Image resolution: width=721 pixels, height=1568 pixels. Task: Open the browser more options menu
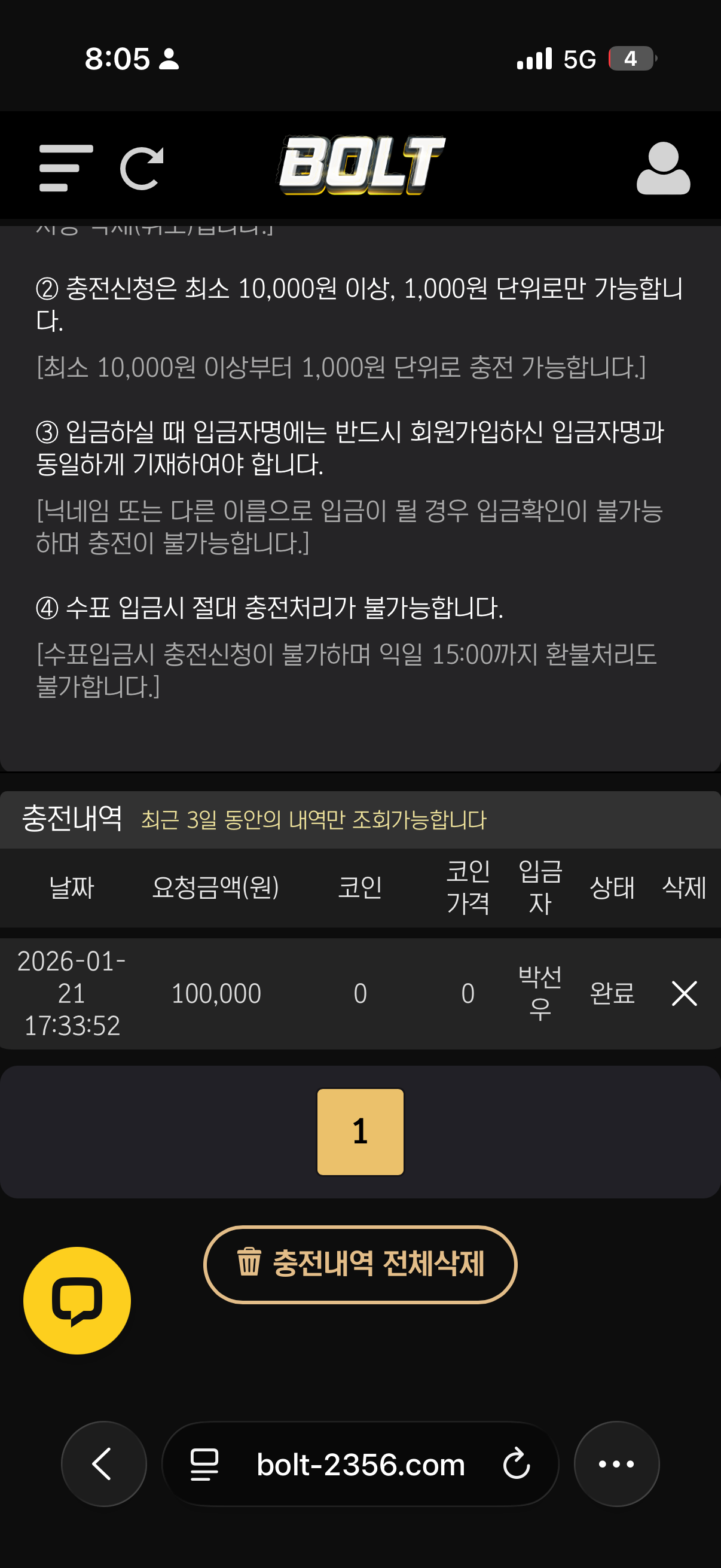616,1463
